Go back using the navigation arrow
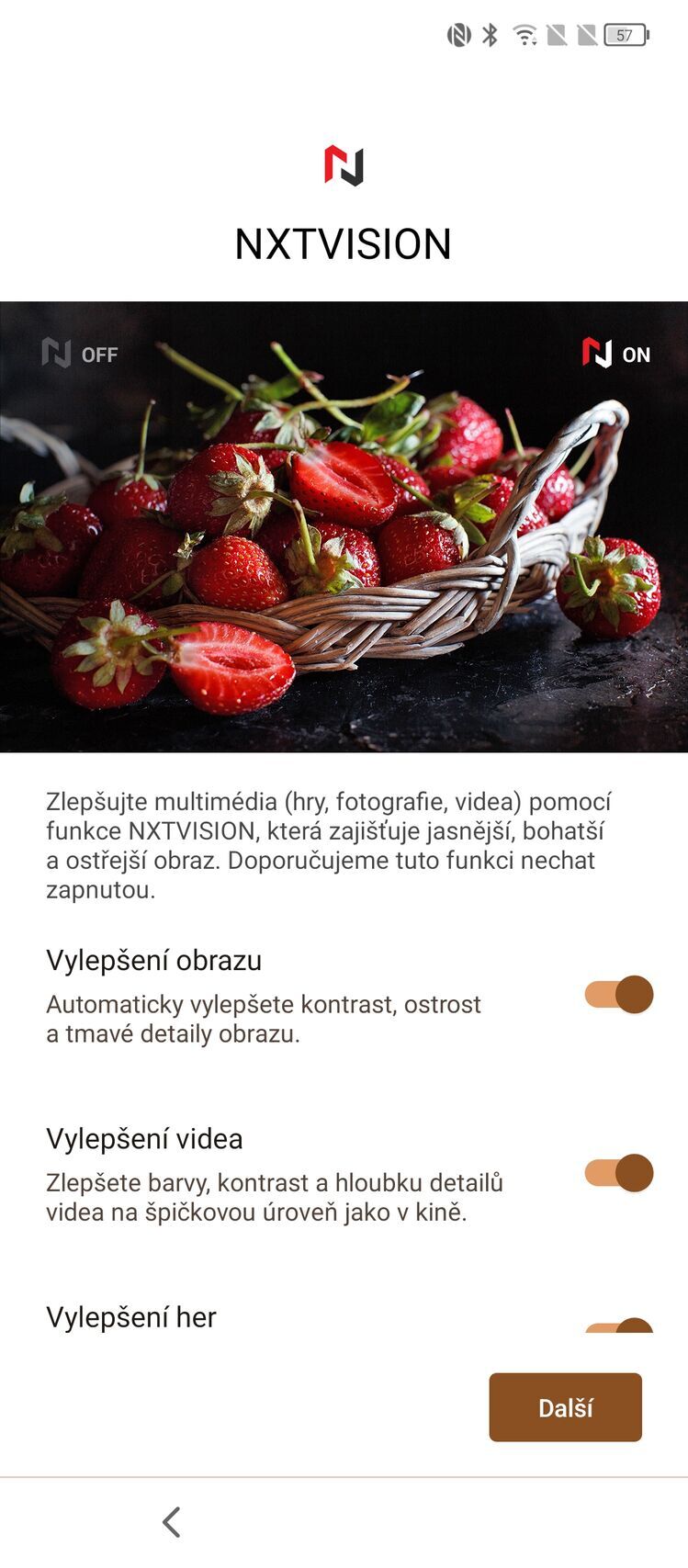688x1568 pixels. pyautogui.click(x=172, y=1522)
